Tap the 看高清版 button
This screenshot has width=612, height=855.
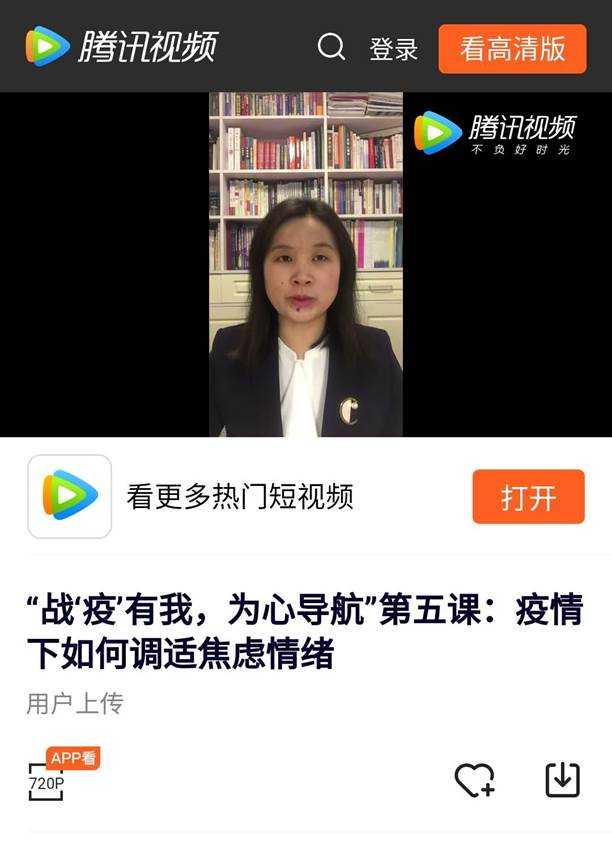(x=512, y=48)
